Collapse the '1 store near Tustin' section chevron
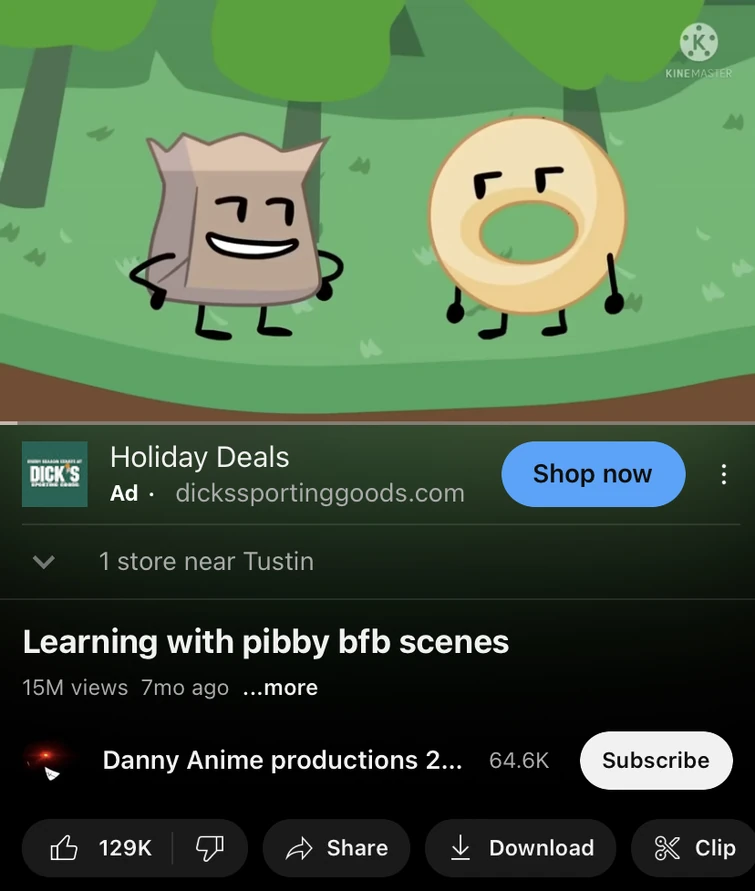The width and height of the screenshot is (755, 891). pyautogui.click(x=42, y=562)
